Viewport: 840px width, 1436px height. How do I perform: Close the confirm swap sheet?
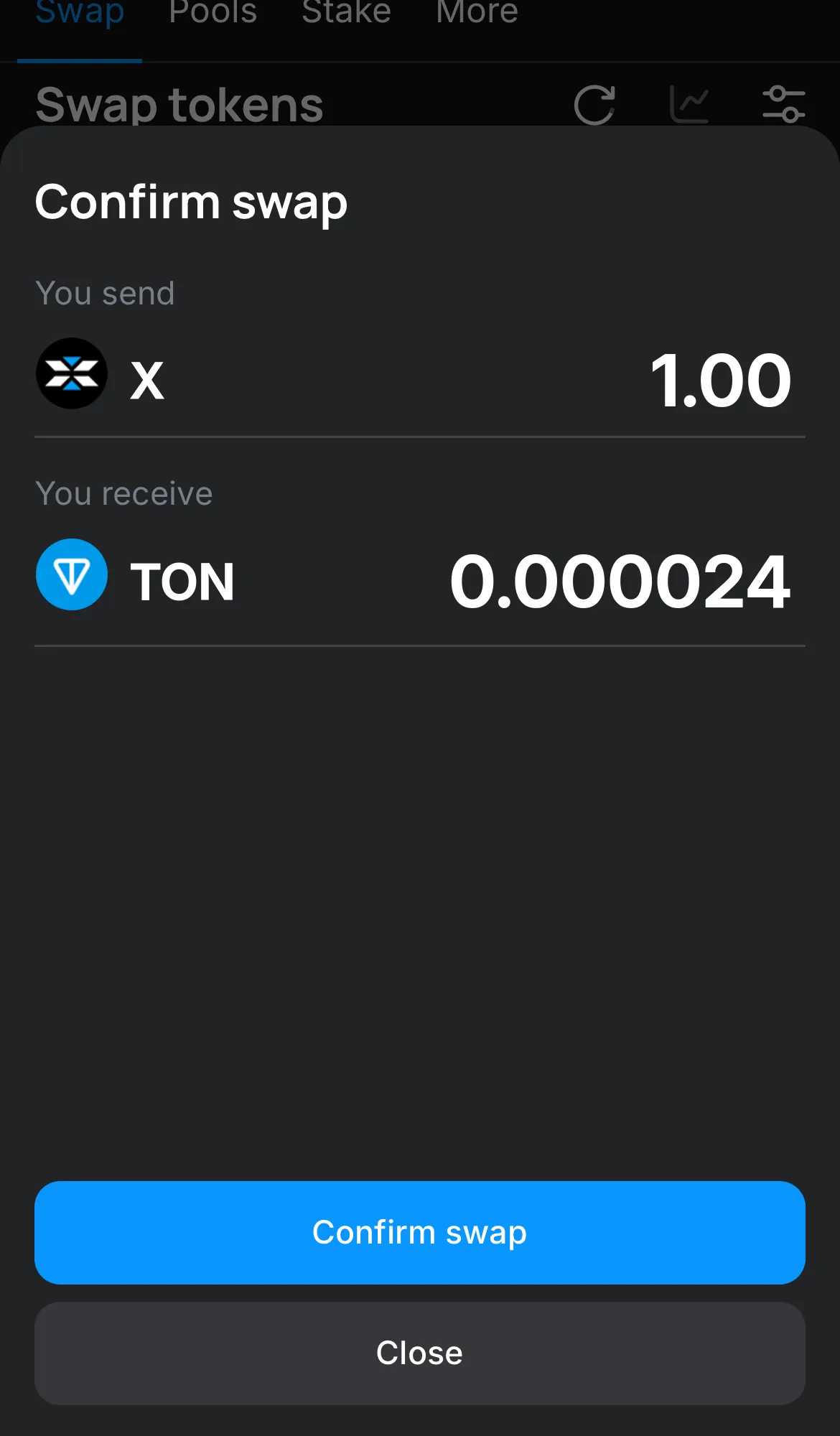[419, 1353]
